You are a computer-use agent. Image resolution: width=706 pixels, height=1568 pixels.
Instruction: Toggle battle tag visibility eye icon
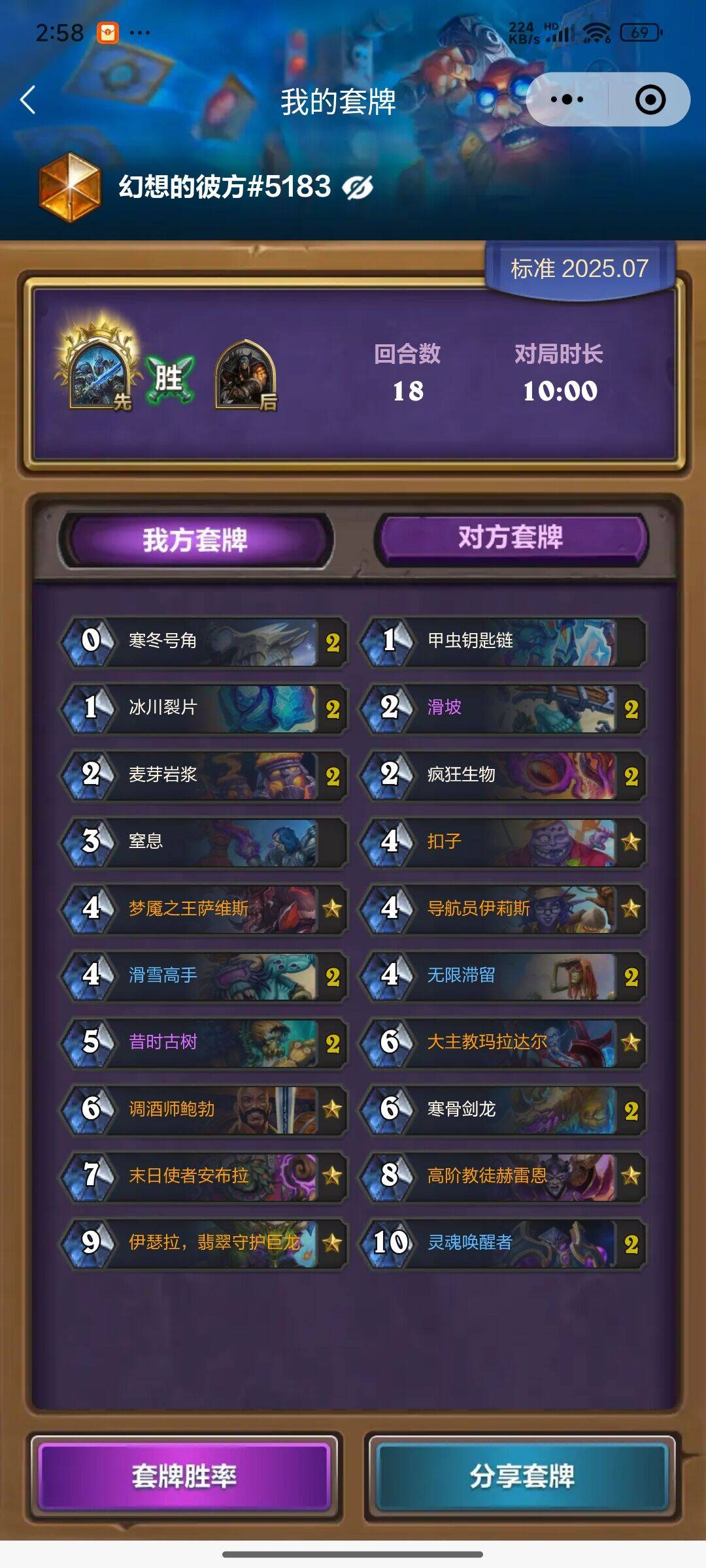click(x=358, y=188)
